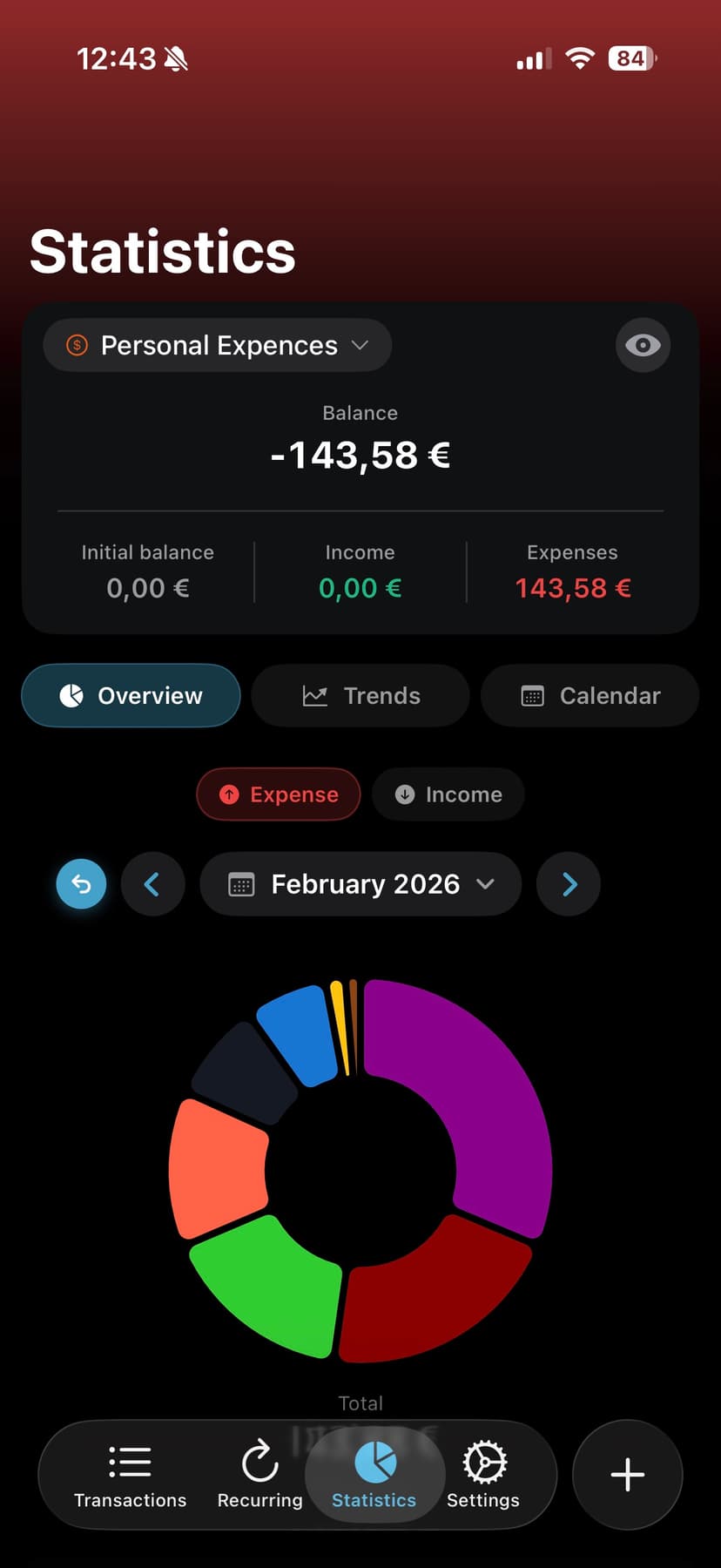Switch to the Trends view

[x=360, y=695]
